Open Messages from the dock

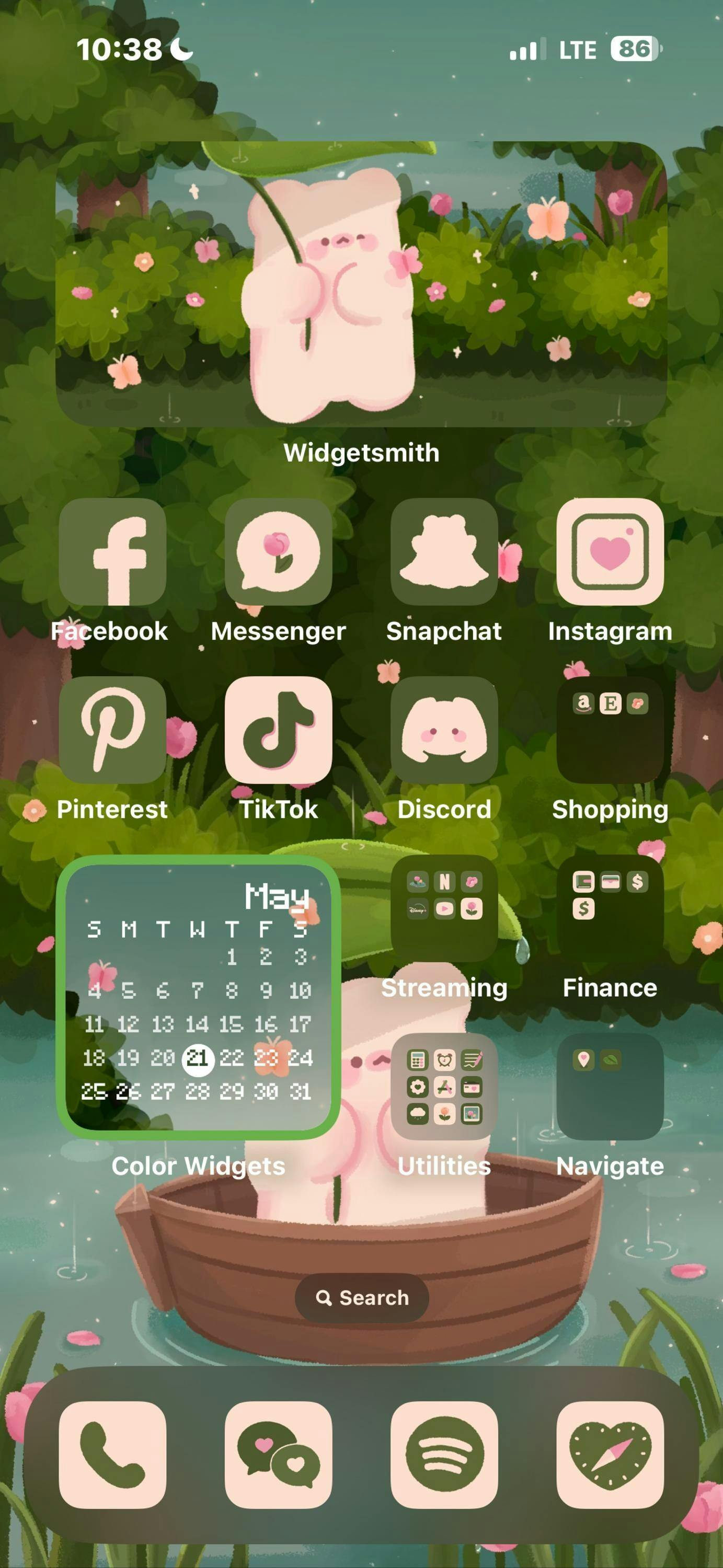[278, 1455]
